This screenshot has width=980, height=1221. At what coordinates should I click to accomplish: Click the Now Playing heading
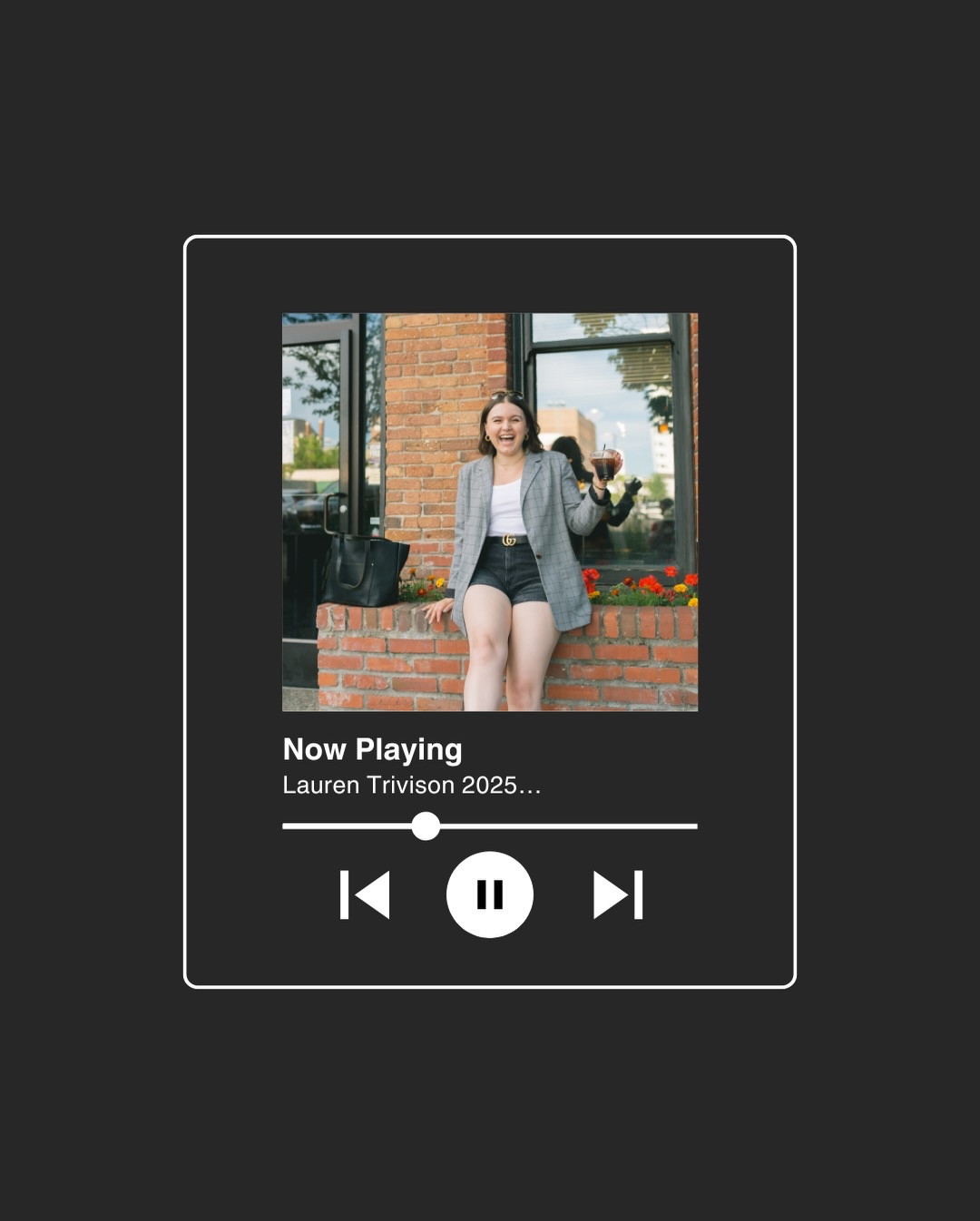click(374, 749)
